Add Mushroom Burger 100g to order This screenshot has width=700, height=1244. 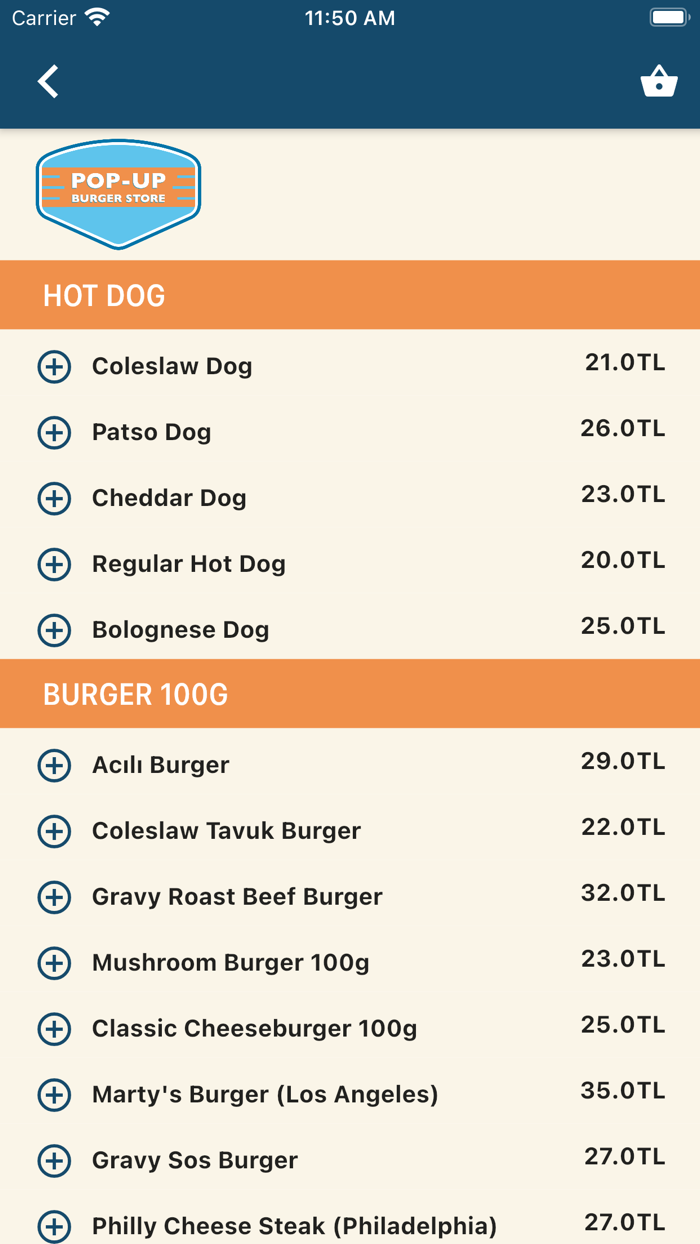[x=54, y=964]
